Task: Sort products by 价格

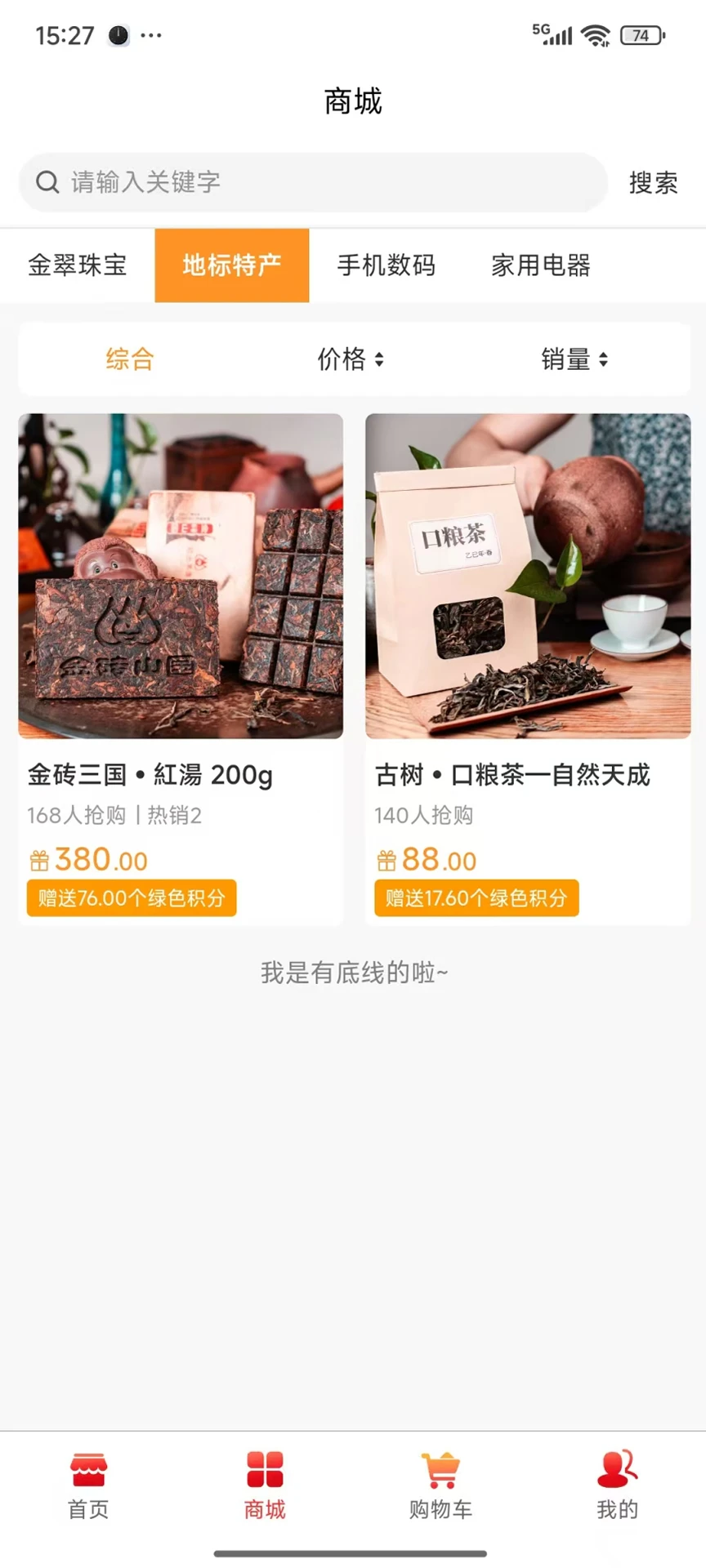Action: click(x=351, y=359)
